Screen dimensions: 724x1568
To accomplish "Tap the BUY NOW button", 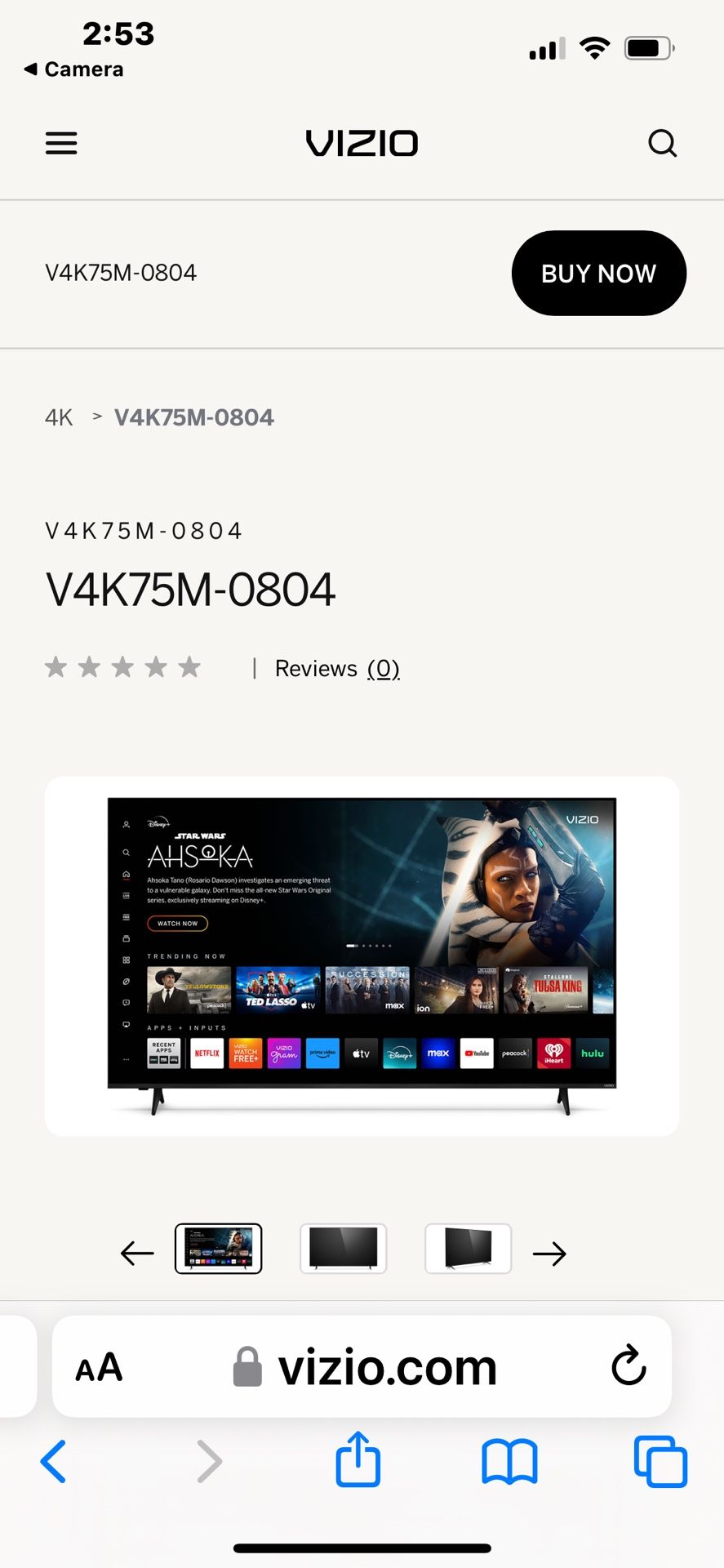I will tap(598, 274).
